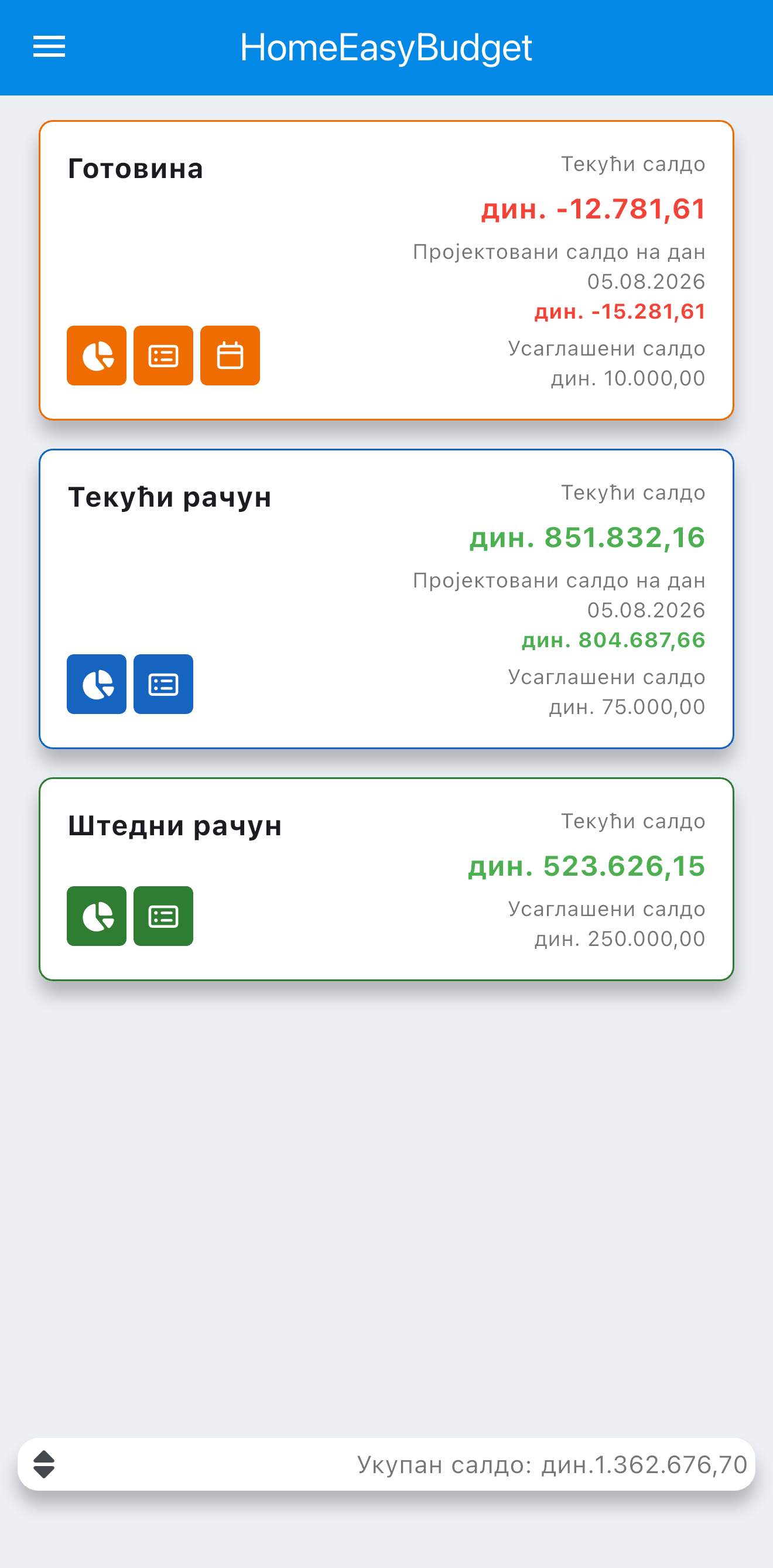Screen dimensions: 773x1568
Task: Open transactions list for Готовина account
Action: [x=163, y=356]
